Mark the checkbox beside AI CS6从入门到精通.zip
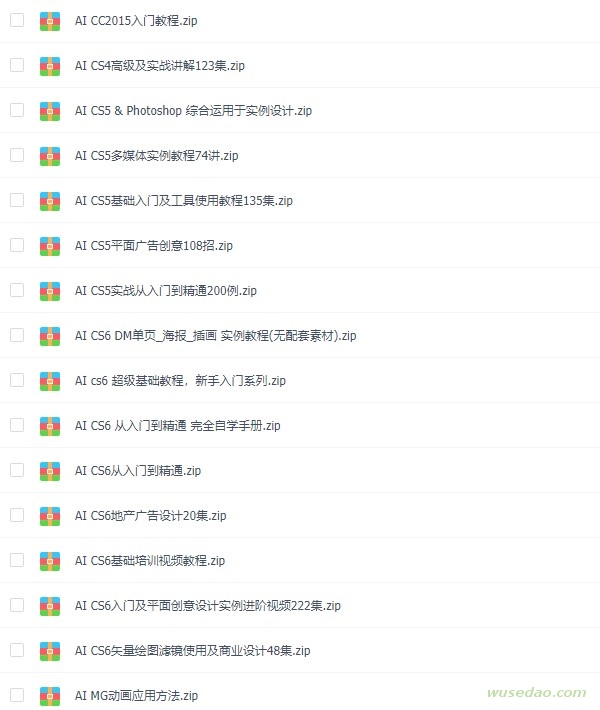The height and width of the screenshot is (710, 600). pyautogui.click(x=17, y=470)
